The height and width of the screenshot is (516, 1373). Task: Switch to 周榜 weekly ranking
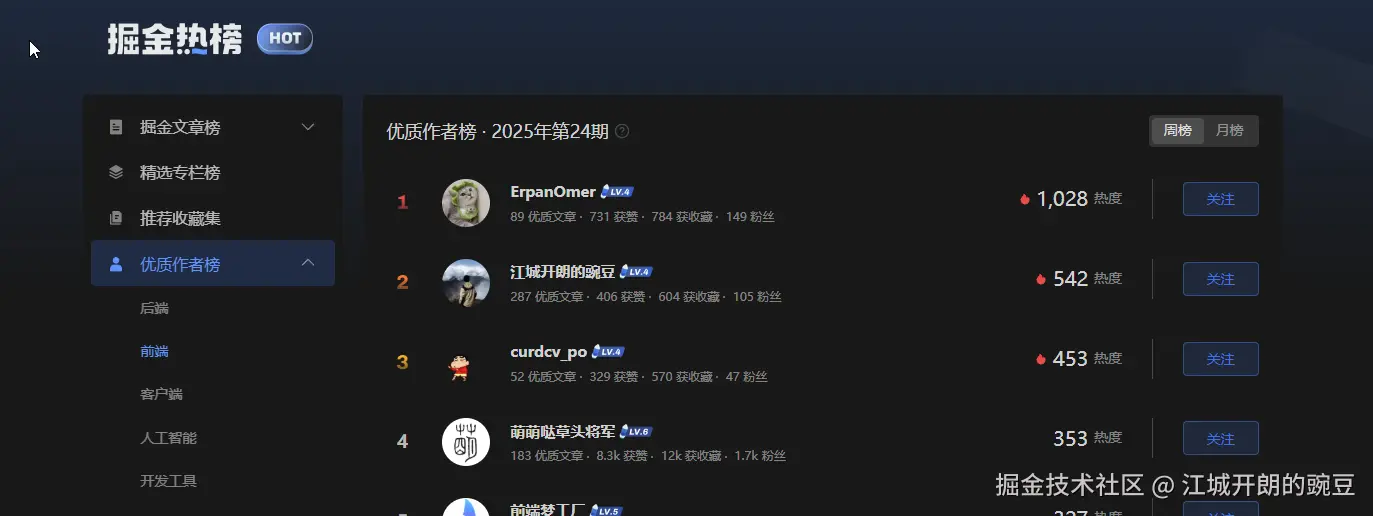click(1177, 131)
